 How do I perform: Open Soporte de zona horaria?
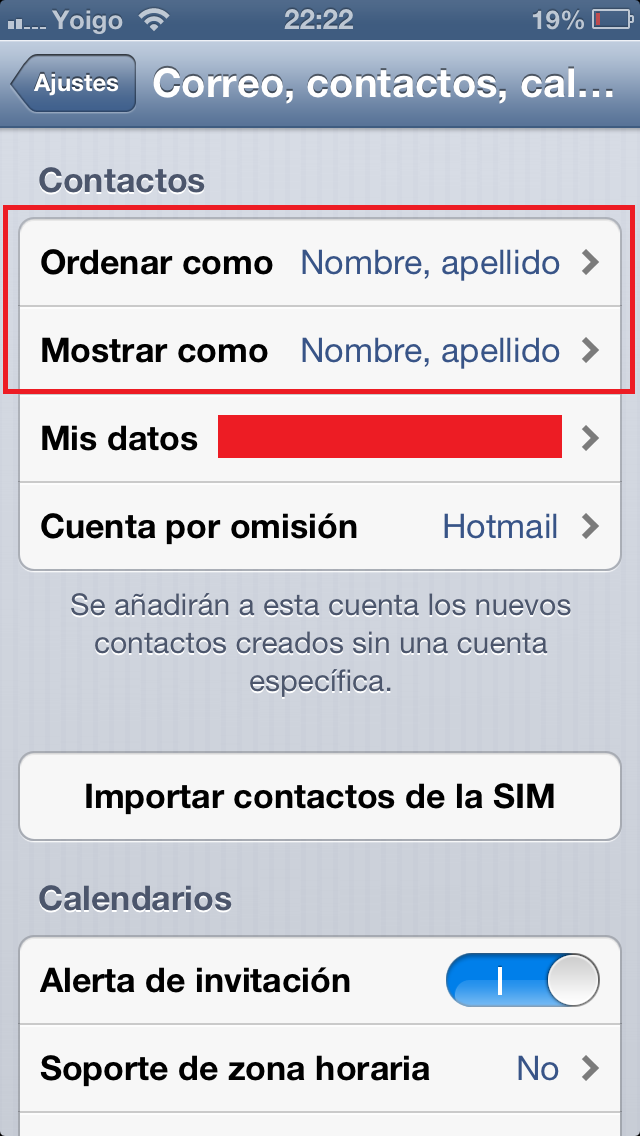click(320, 1068)
